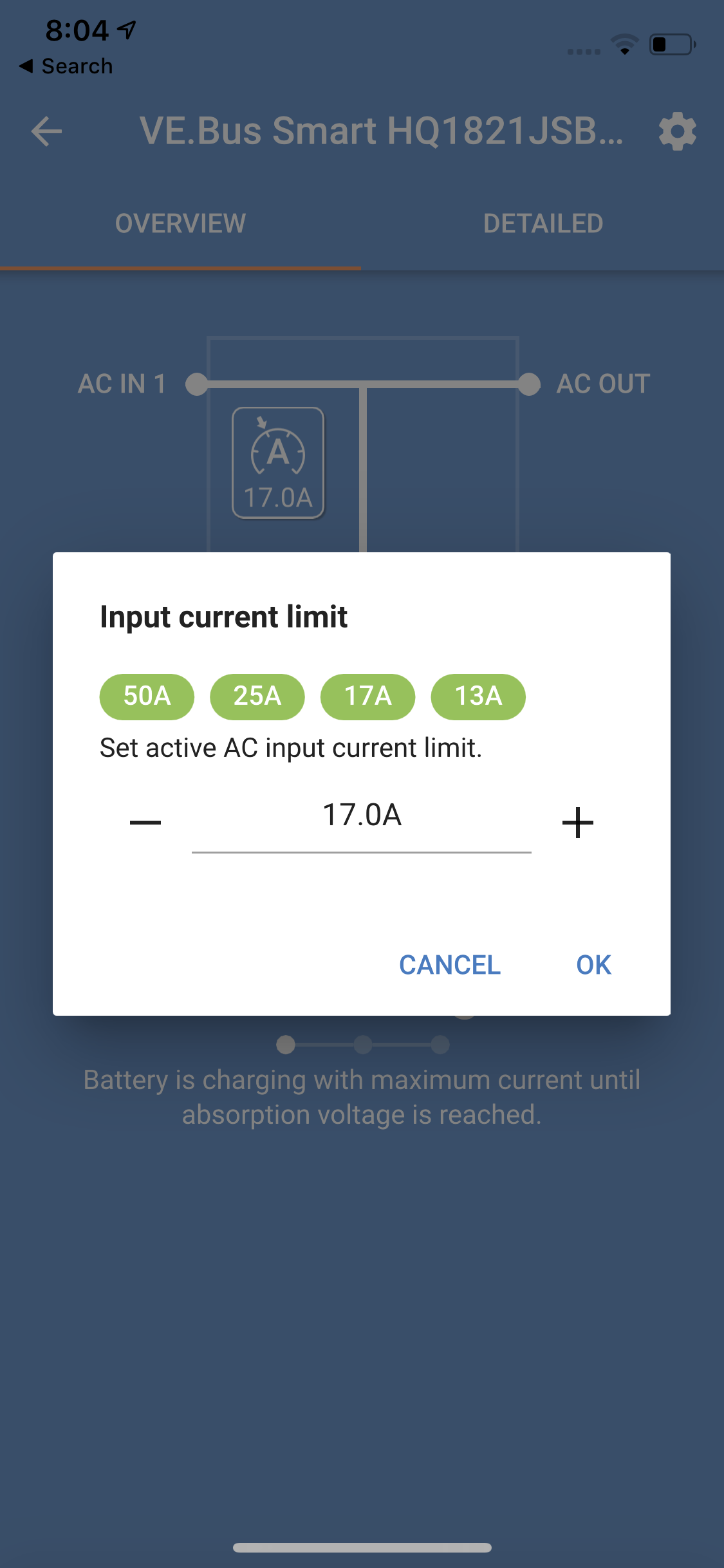Select the 25A preset chip
The height and width of the screenshot is (1568, 724).
257,696
